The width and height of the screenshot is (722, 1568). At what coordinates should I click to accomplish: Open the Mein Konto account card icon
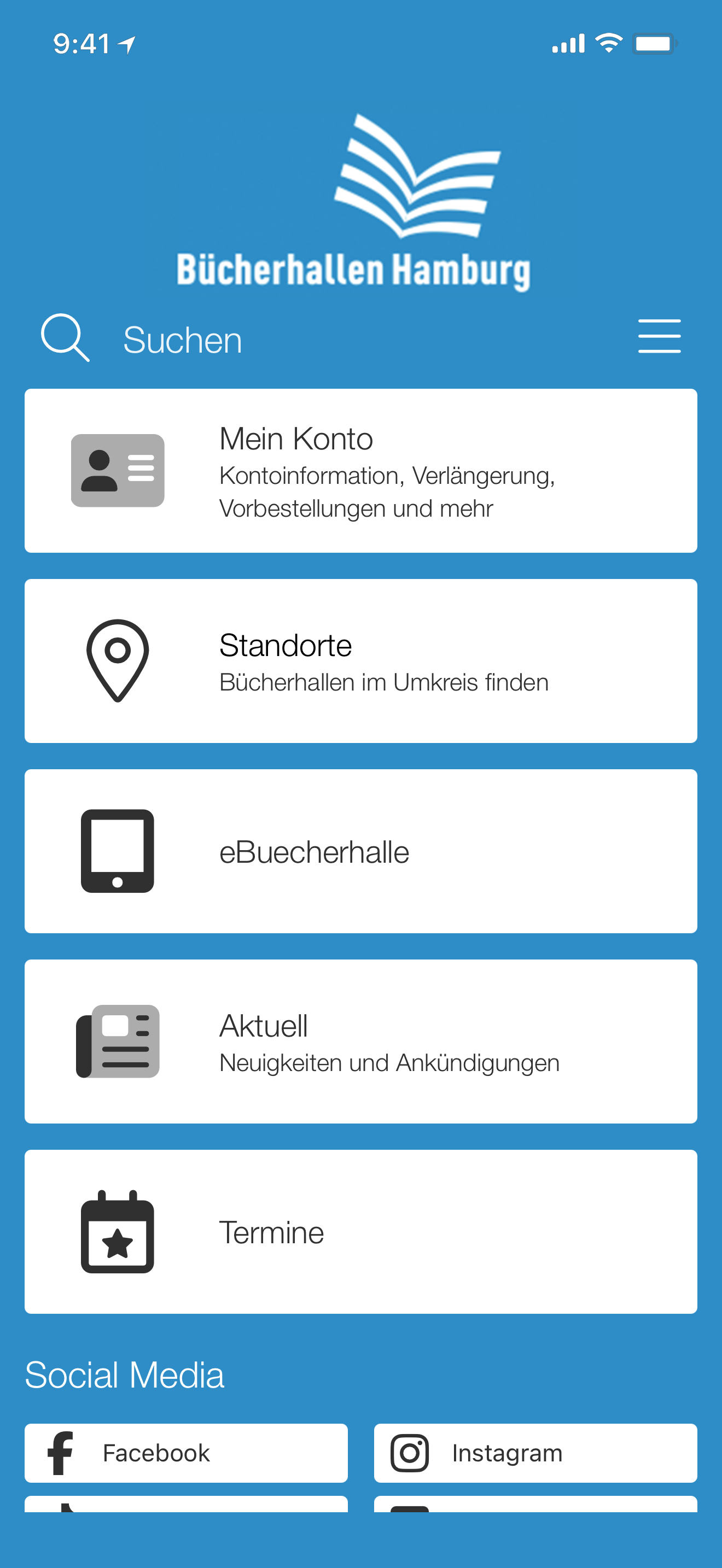point(118,471)
